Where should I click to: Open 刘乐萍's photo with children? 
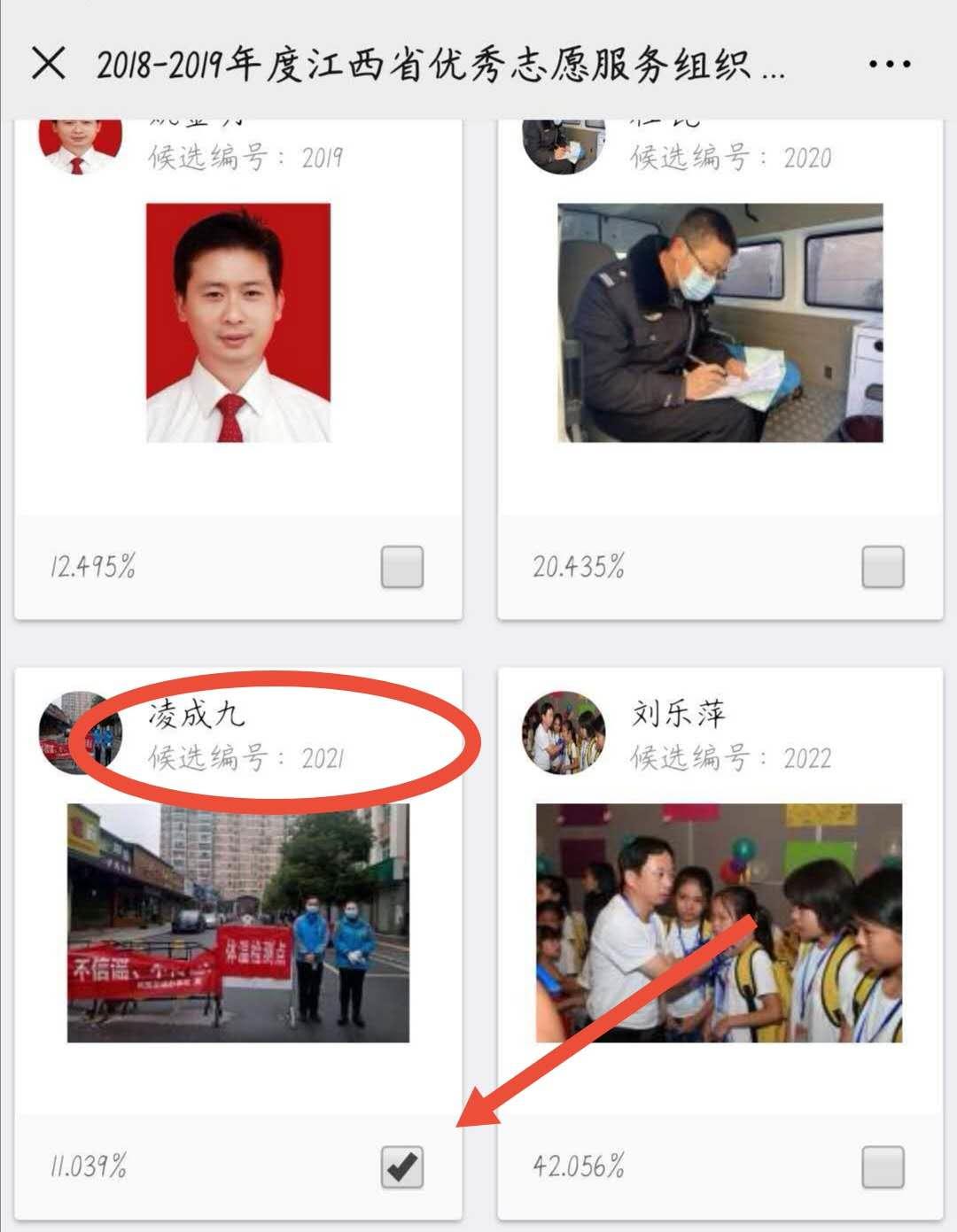point(719,923)
